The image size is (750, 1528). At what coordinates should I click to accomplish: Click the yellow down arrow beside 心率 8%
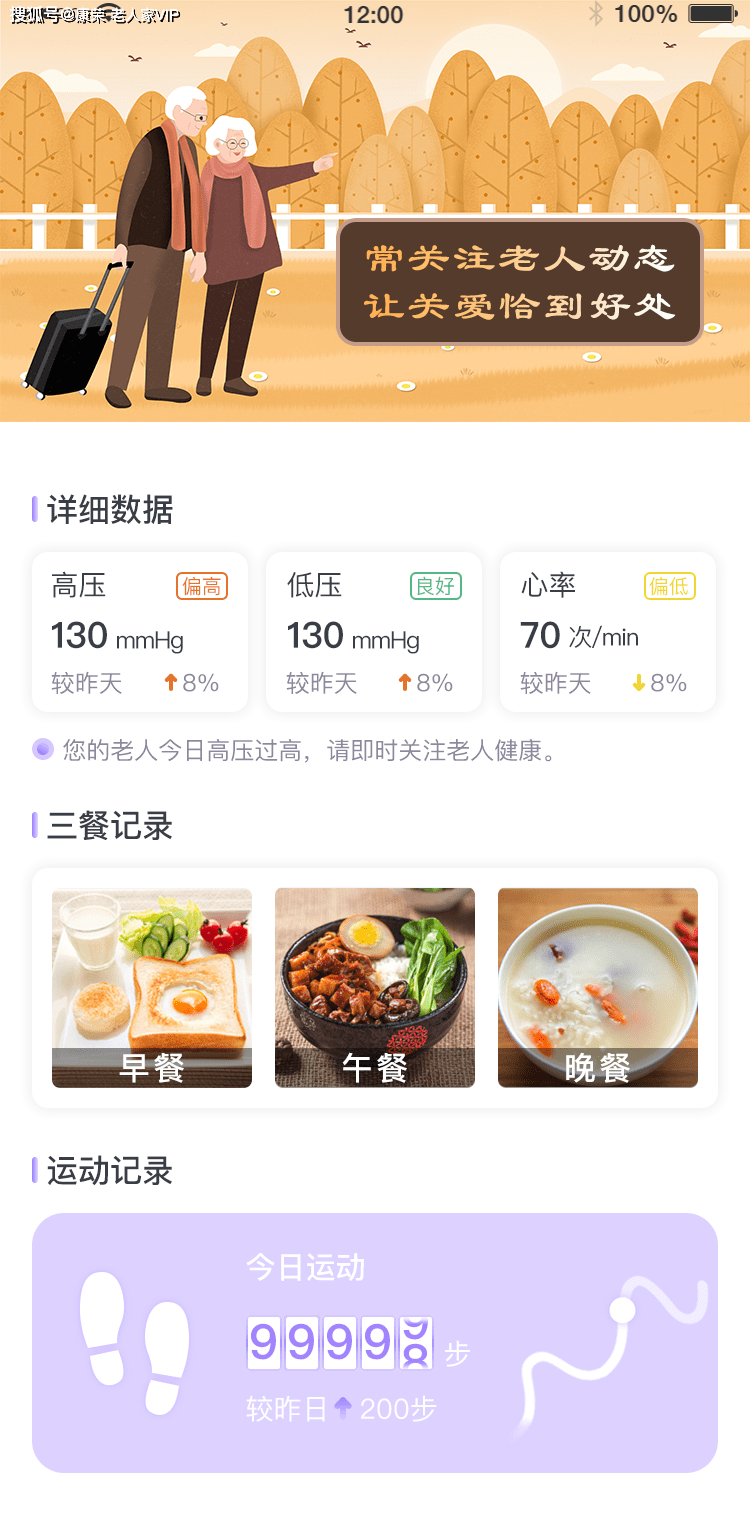[x=636, y=683]
